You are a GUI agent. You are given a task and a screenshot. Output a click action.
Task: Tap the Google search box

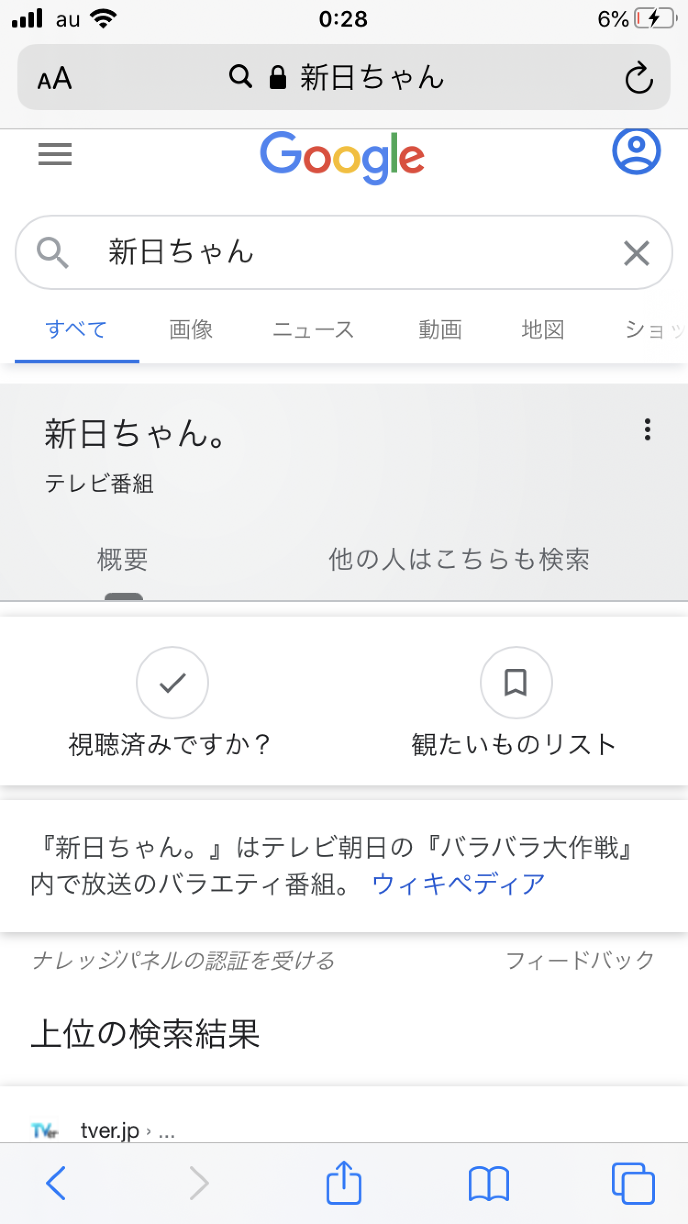click(330, 252)
